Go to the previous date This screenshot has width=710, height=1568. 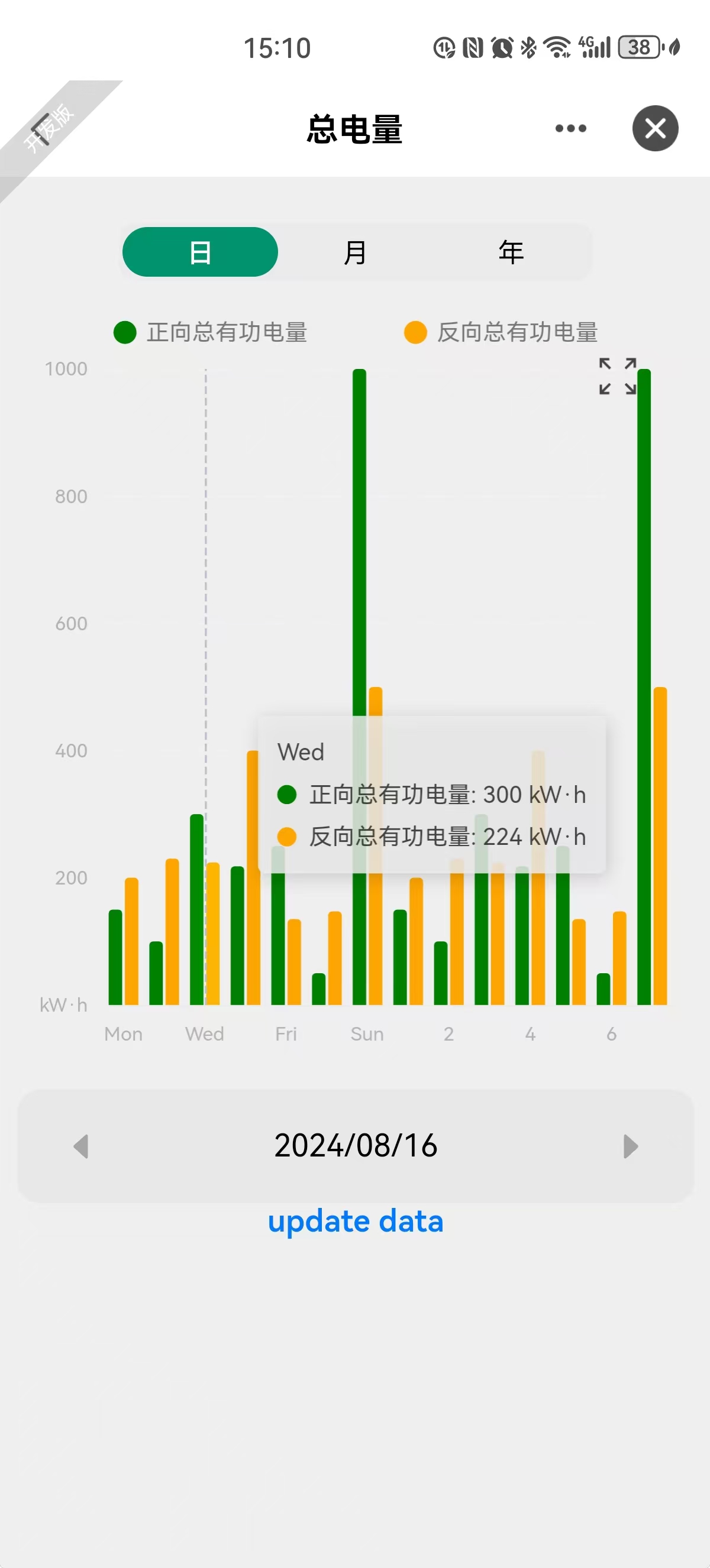tap(81, 1146)
